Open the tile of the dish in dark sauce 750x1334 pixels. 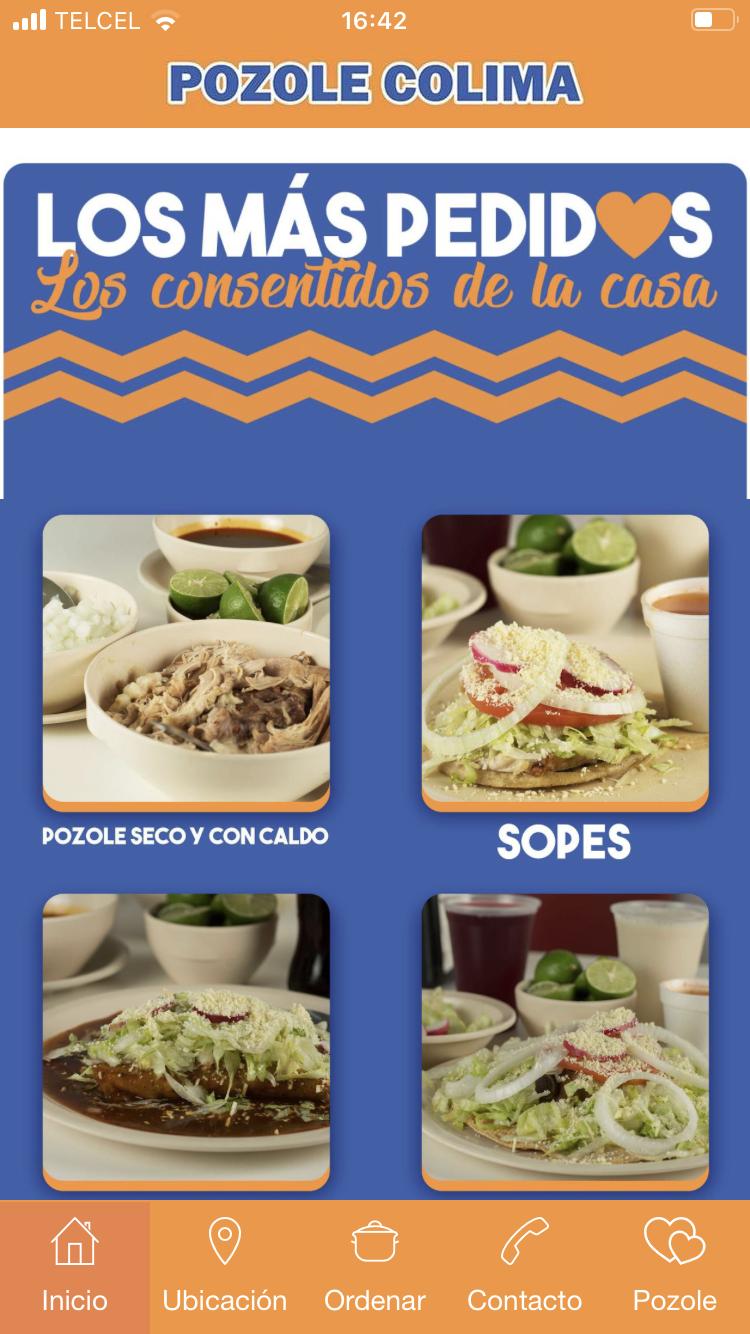[x=186, y=1041]
